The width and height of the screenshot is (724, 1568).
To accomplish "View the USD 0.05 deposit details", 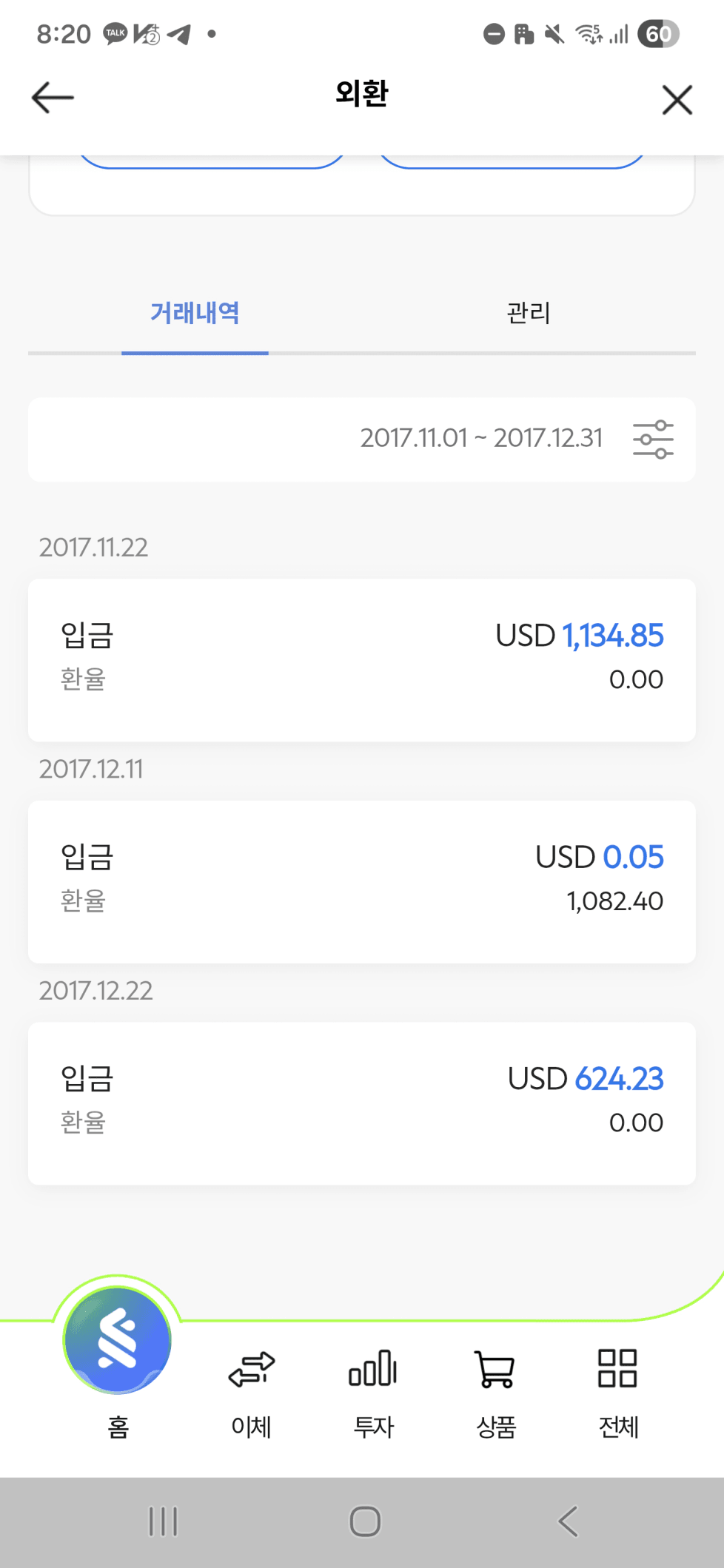I will [x=361, y=881].
